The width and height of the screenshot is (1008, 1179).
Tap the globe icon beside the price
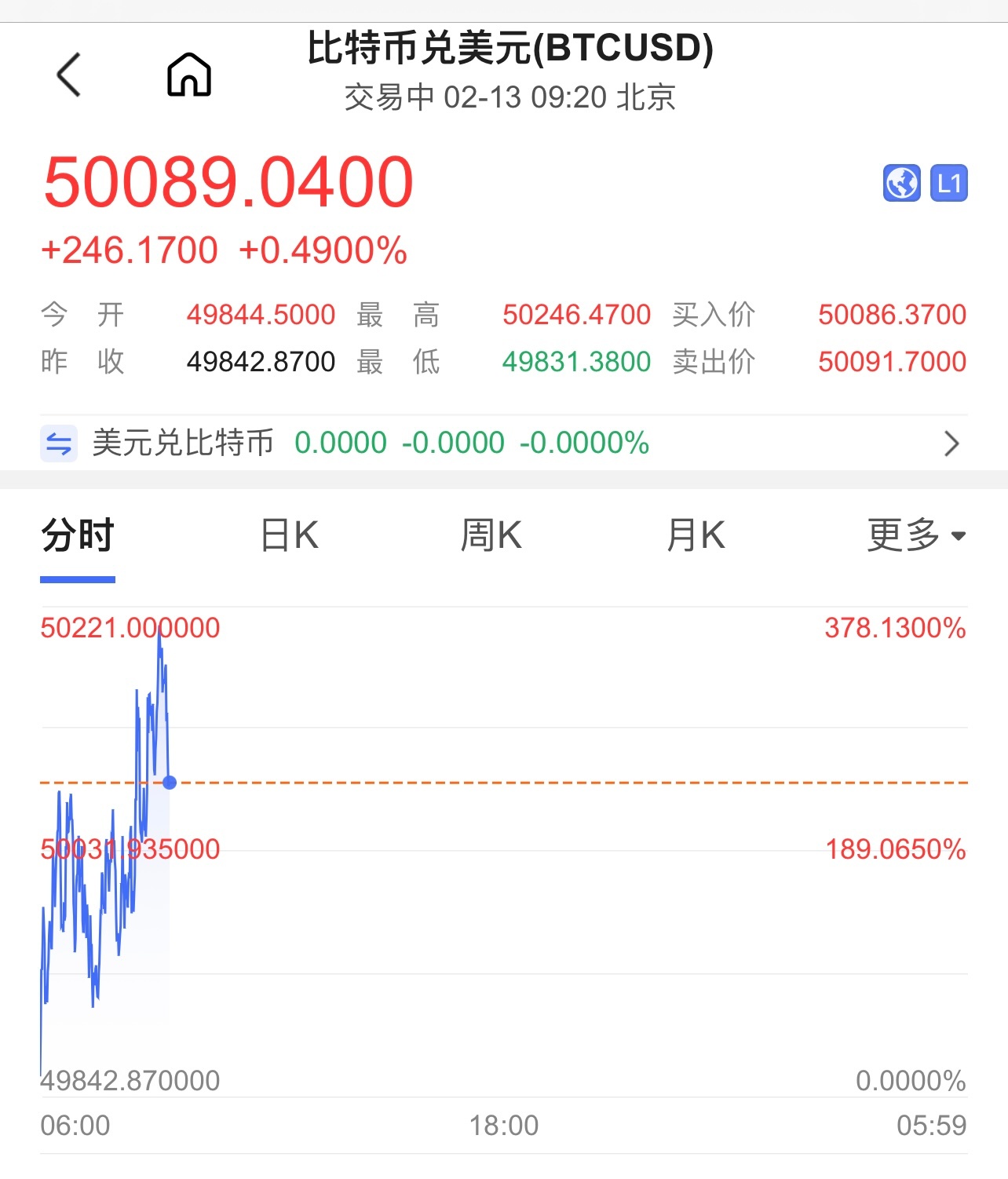pyautogui.click(x=901, y=184)
